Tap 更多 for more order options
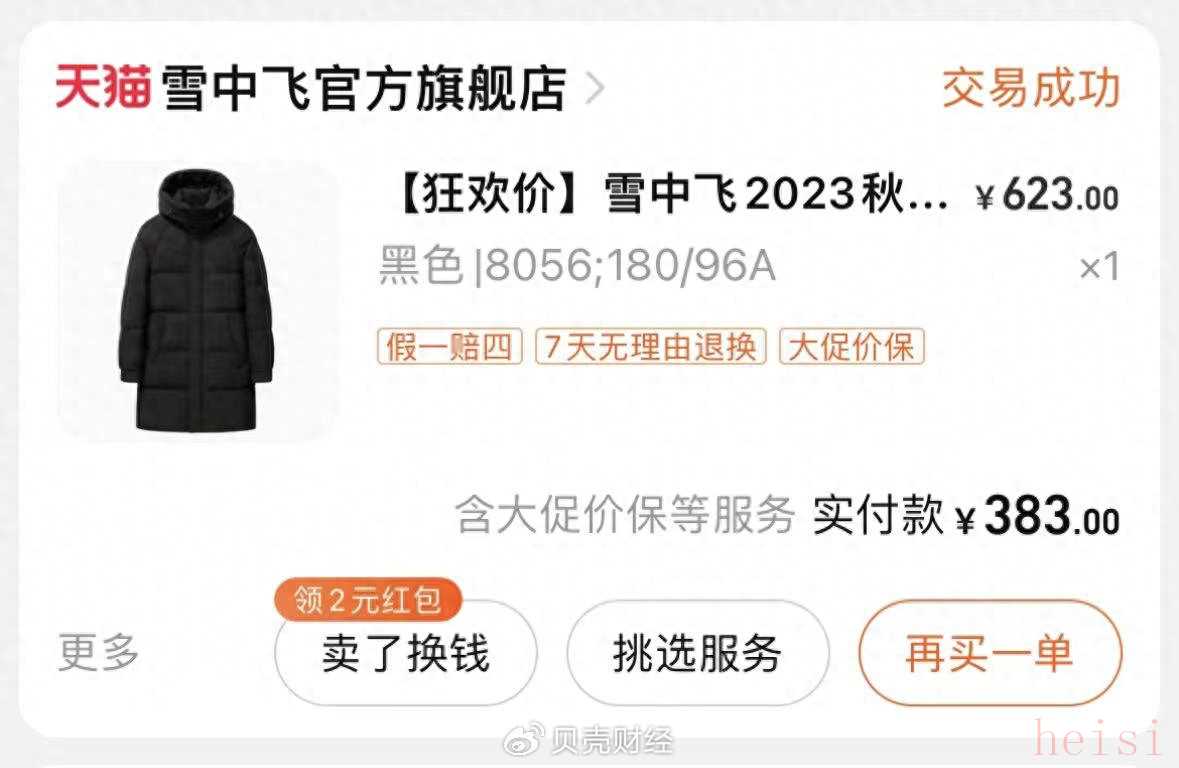1179x768 pixels. point(98,654)
